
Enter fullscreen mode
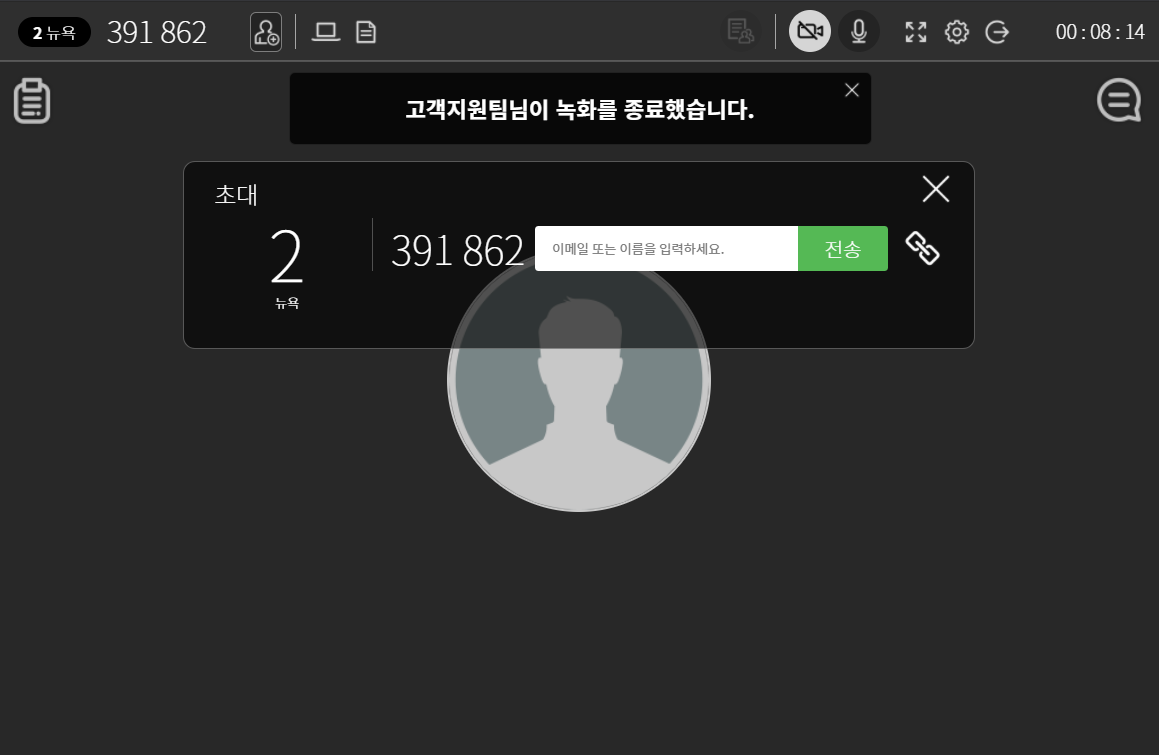[916, 32]
